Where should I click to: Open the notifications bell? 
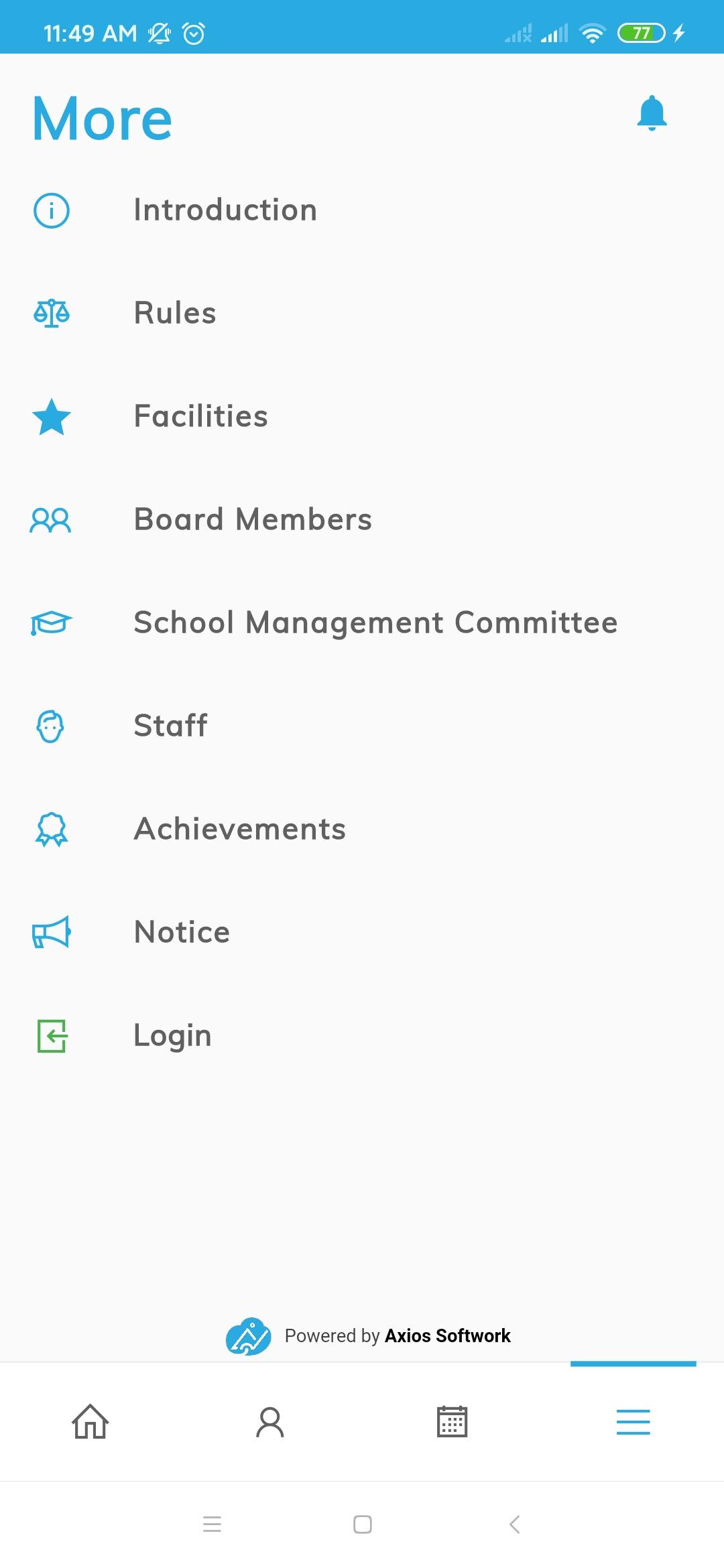pyautogui.click(x=652, y=113)
